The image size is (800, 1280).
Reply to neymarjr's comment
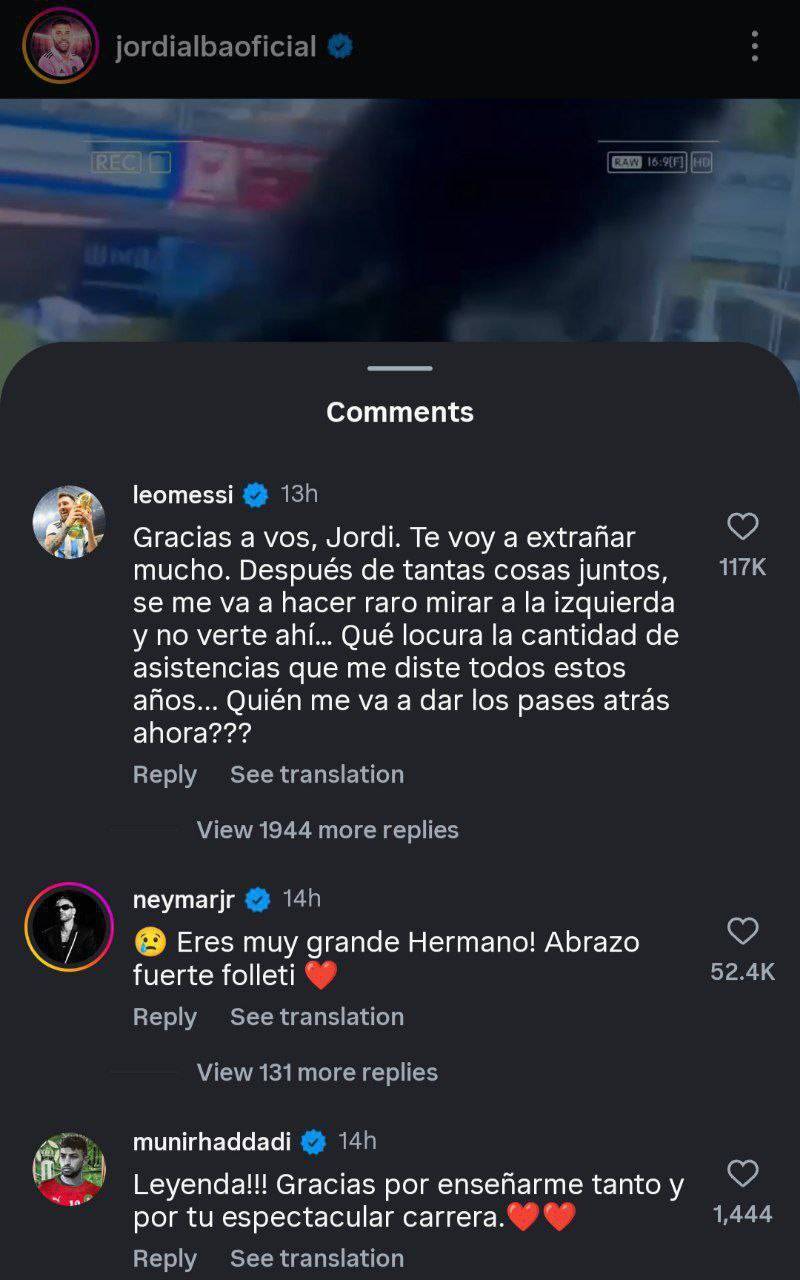[165, 1017]
